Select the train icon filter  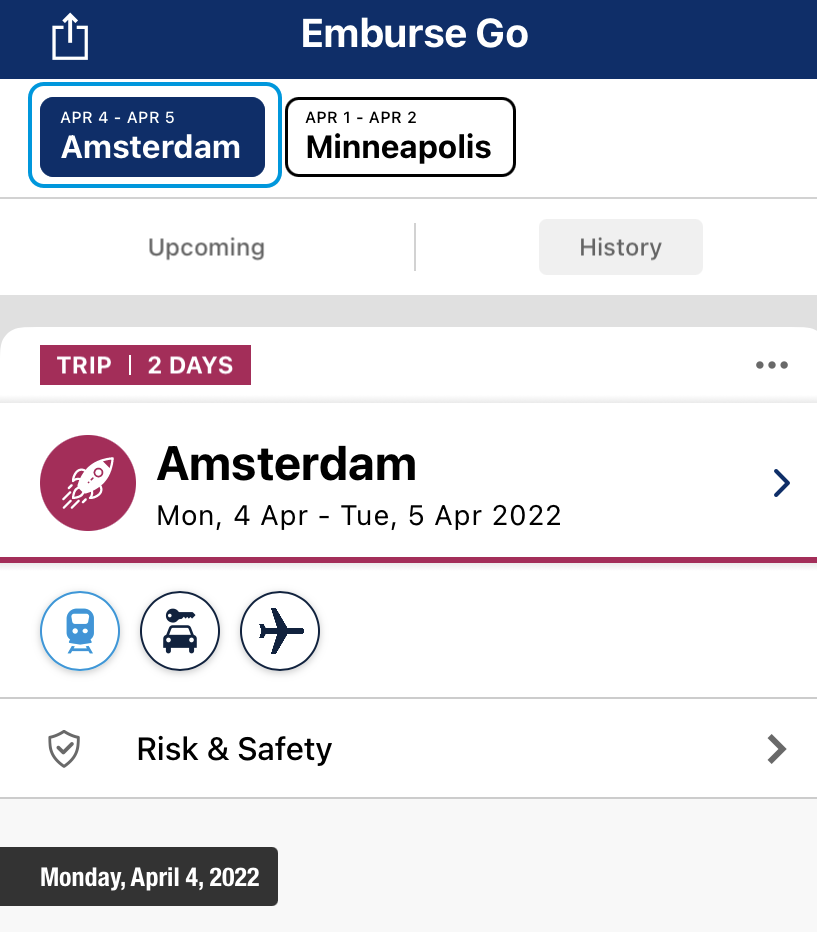tap(80, 630)
